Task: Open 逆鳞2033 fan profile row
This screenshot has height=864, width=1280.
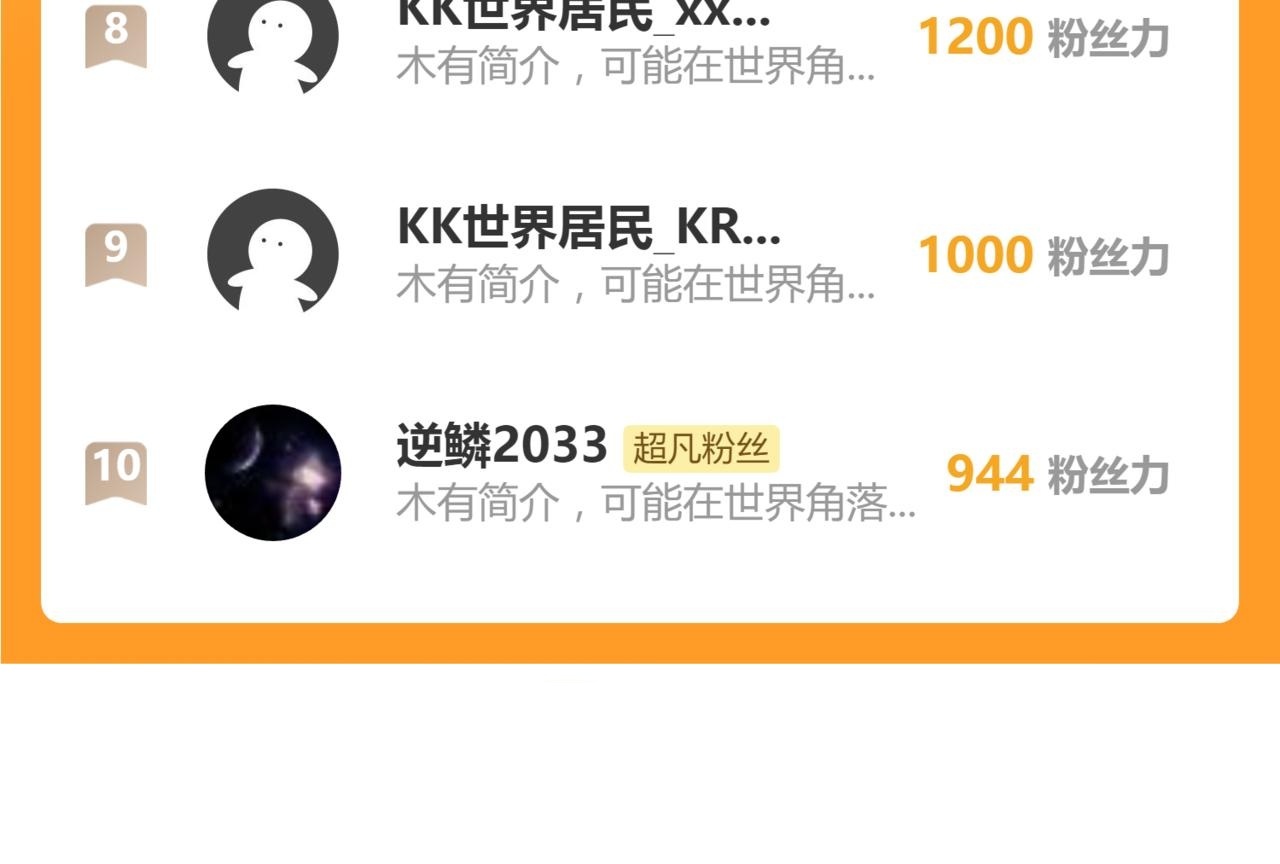Action: coord(640,473)
